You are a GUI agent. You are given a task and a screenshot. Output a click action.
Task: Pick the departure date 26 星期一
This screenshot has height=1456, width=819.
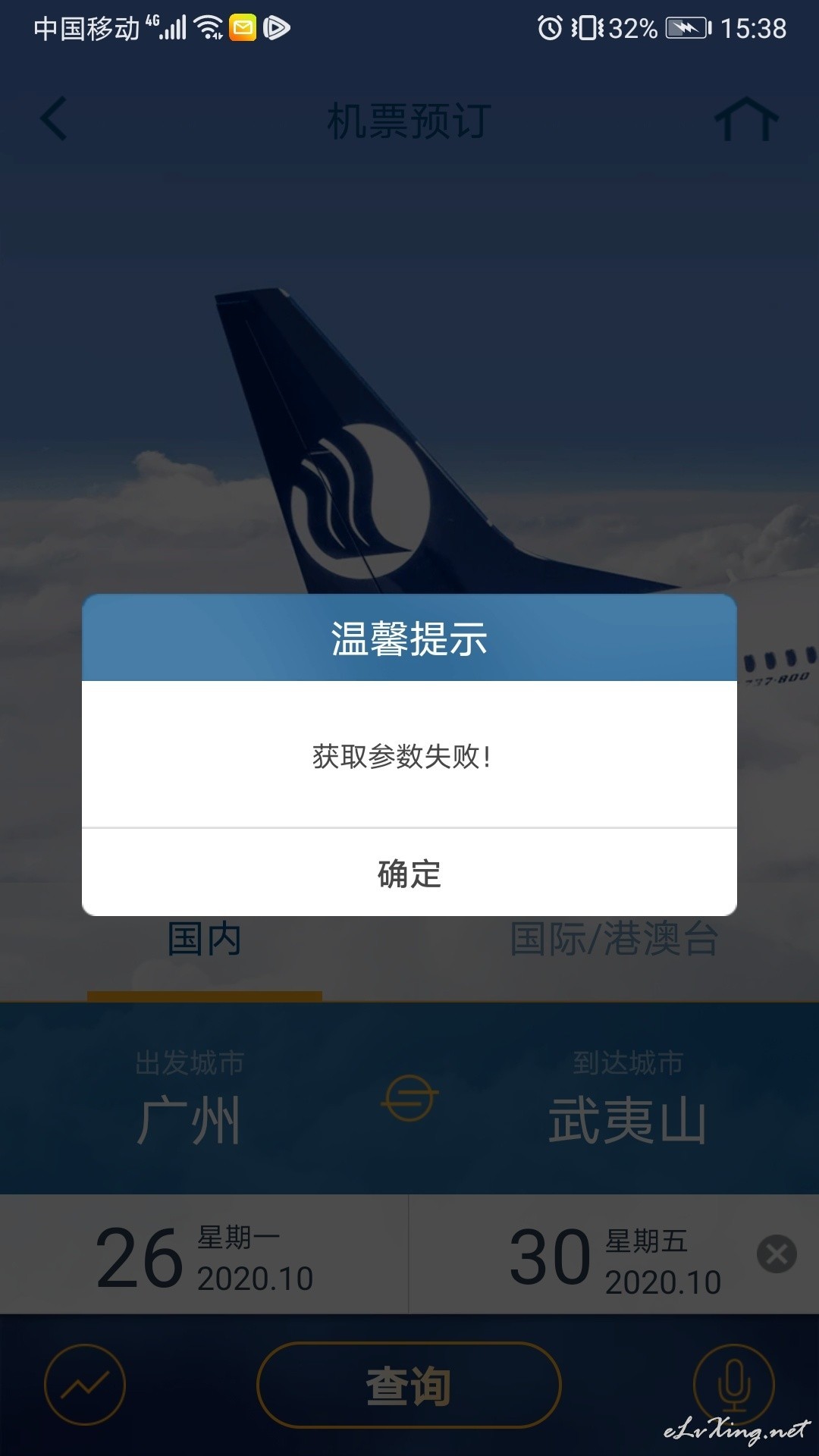[x=204, y=1255]
